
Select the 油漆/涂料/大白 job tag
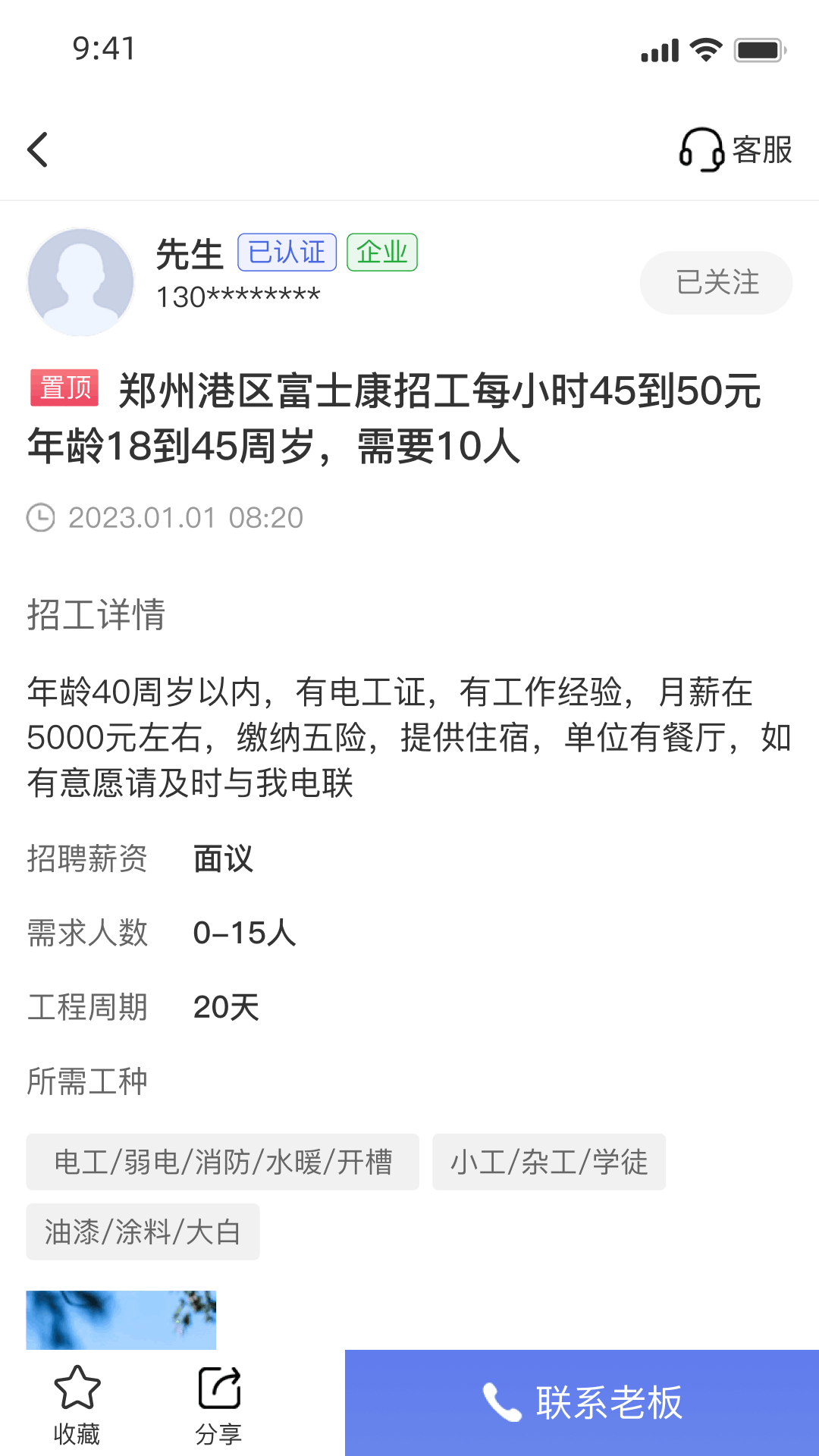pos(143,1232)
